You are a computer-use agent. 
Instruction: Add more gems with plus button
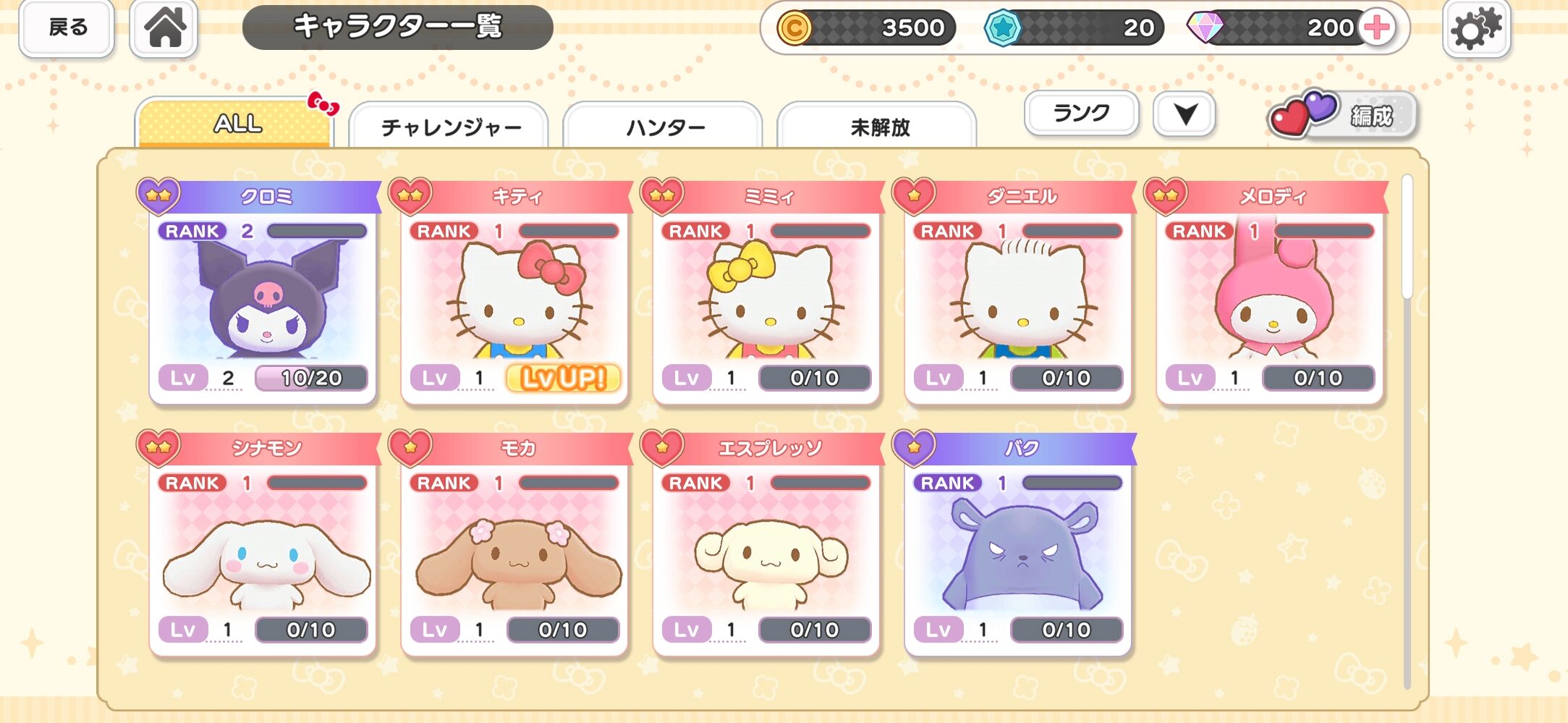1377,28
